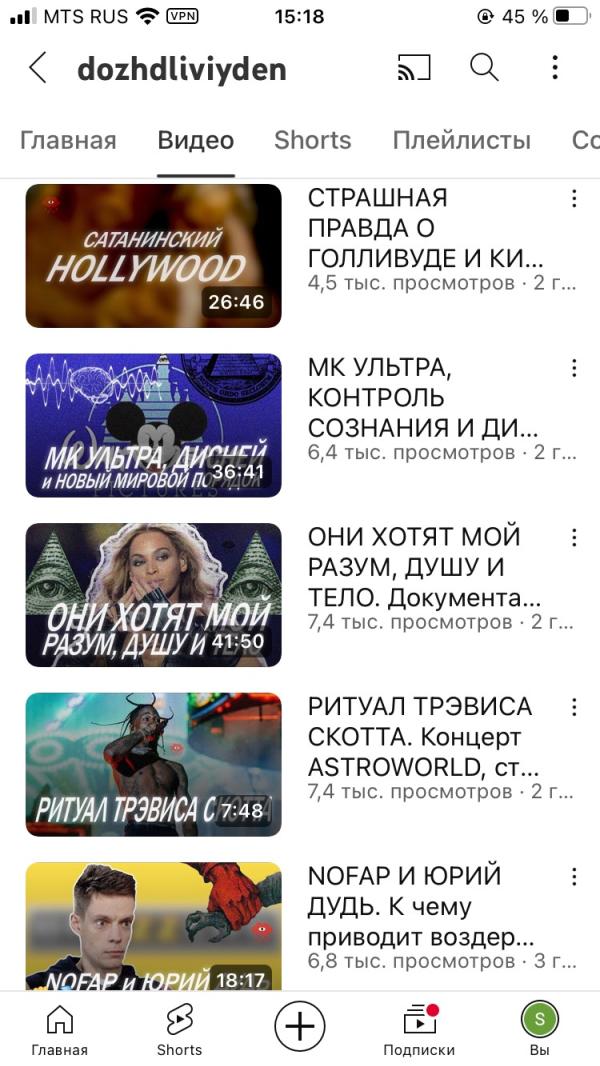
Task: Search within this channel
Action: pyautogui.click(x=484, y=68)
